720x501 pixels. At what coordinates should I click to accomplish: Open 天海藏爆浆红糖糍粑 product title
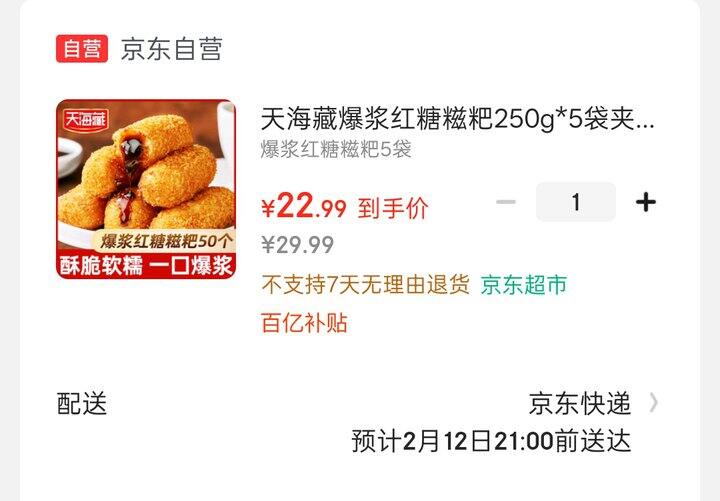(457, 121)
